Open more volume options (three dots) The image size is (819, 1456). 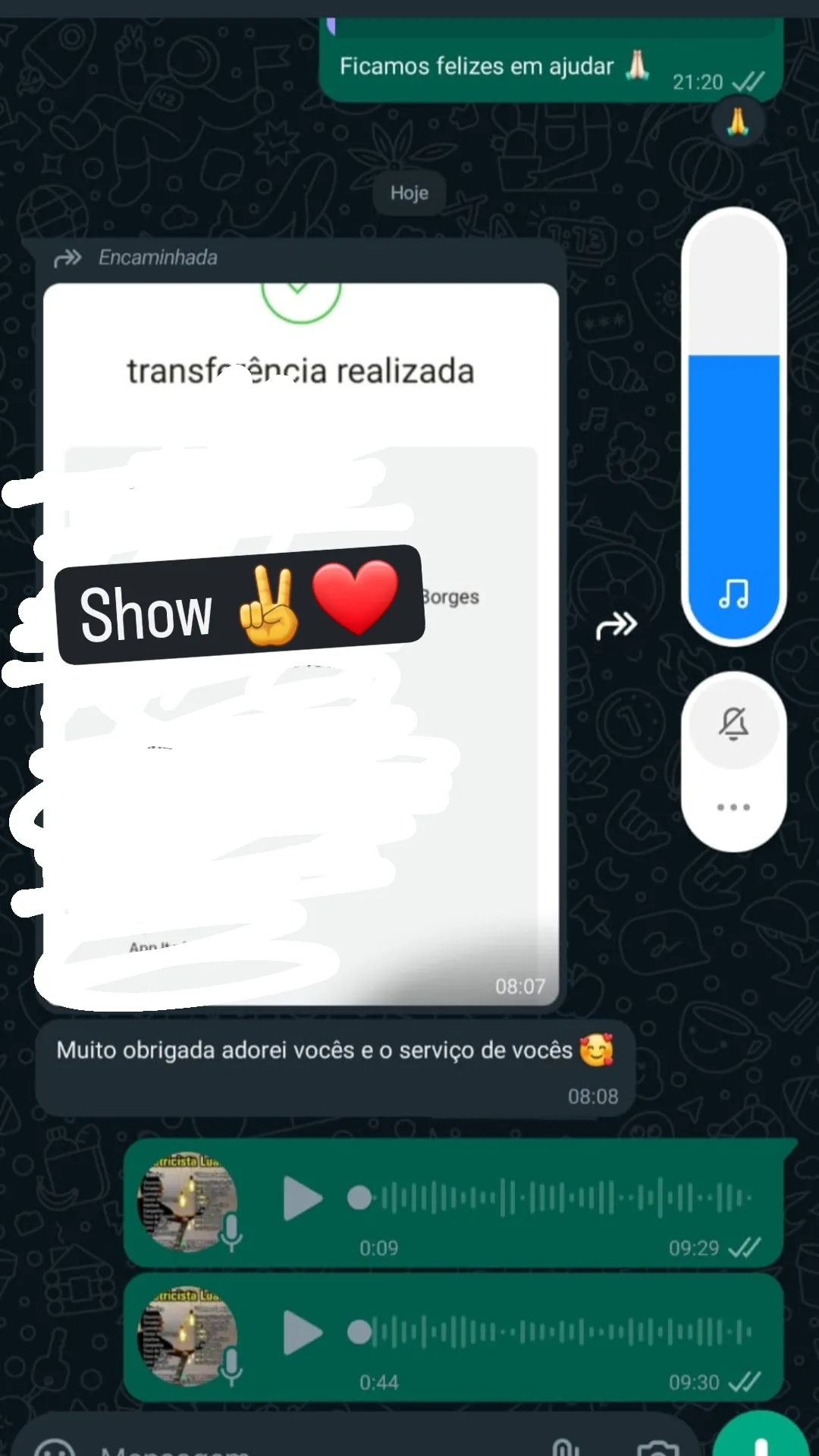pos(733,807)
